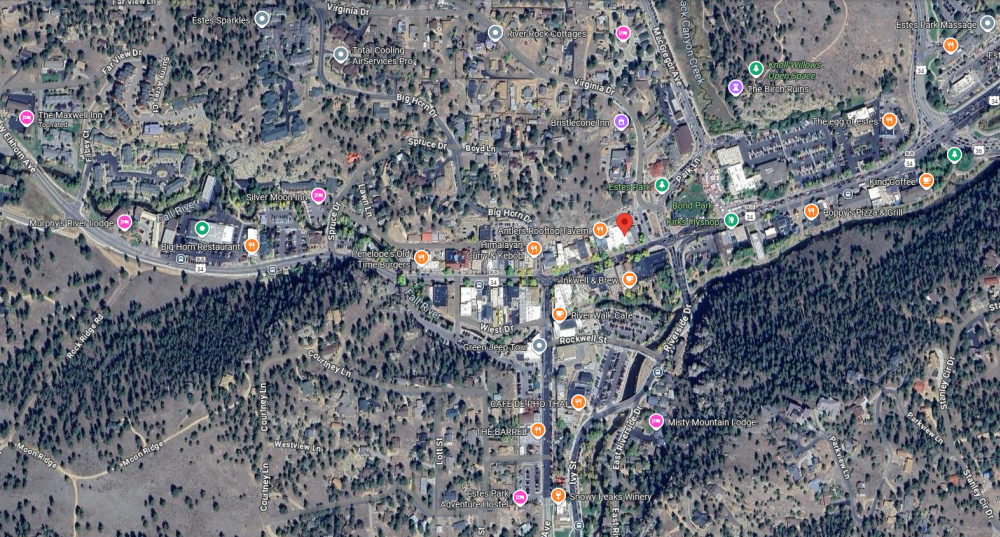Open Misty Mountain Lodge pin
Image resolution: width=1000 pixels, height=537 pixels.
click(x=656, y=421)
